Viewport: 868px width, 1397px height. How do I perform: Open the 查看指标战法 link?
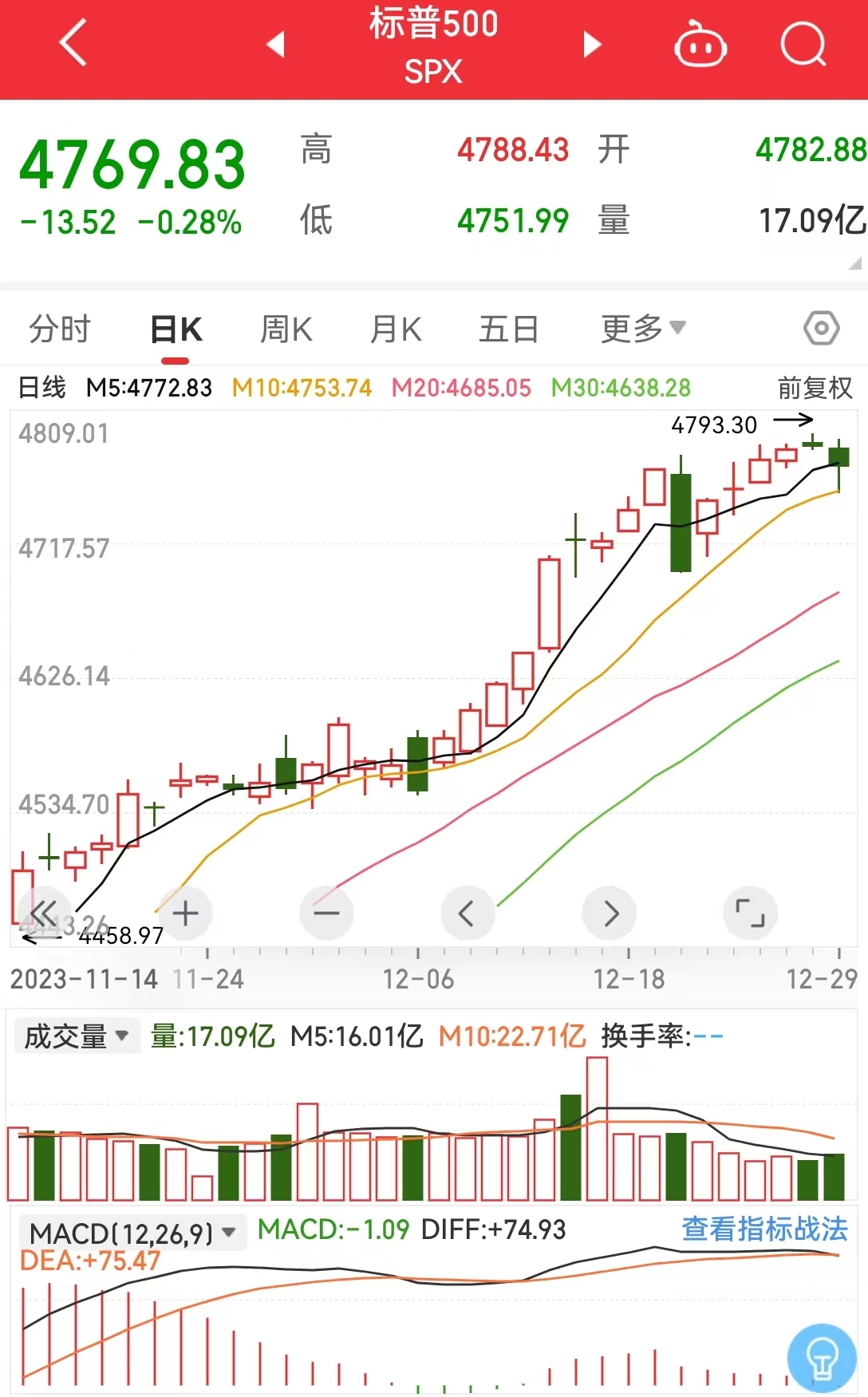764,1229
